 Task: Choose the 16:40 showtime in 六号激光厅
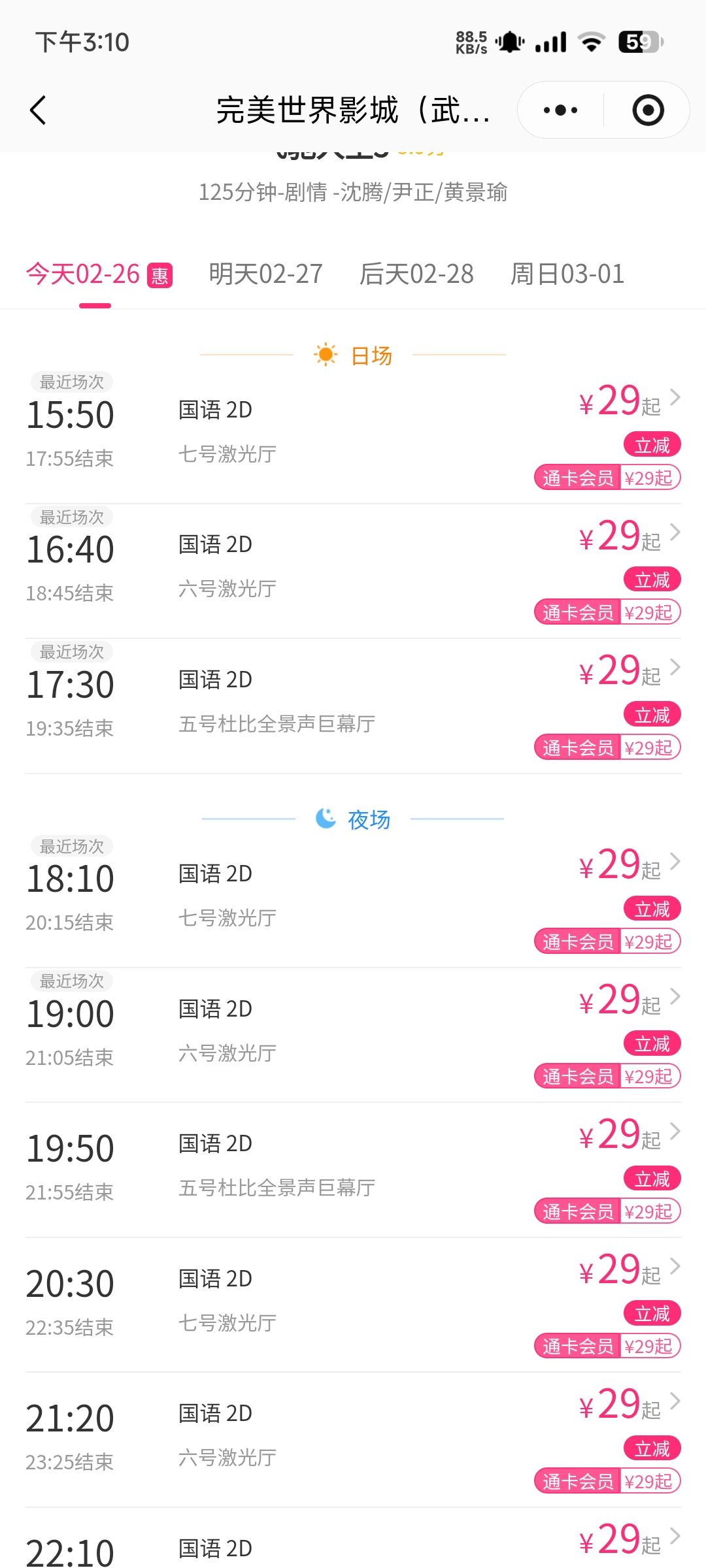click(353, 567)
